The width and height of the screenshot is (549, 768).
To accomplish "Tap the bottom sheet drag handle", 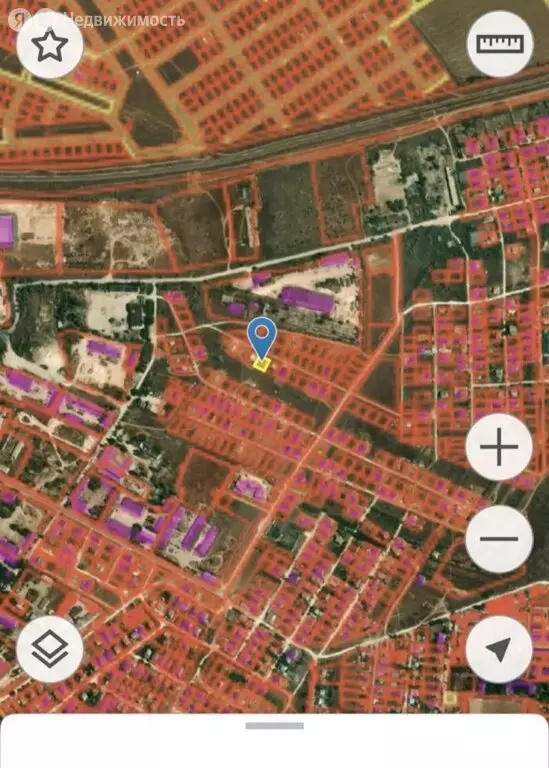I will (x=274, y=726).
